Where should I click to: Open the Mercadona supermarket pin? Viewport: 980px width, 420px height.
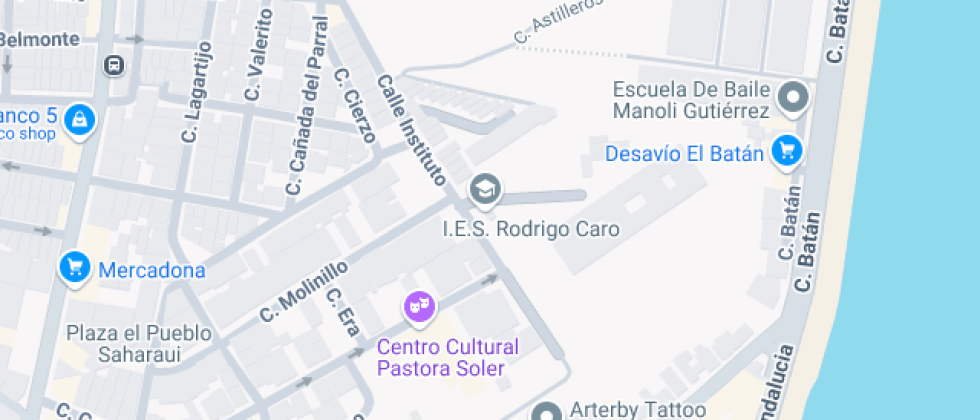[x=73, y=267]
